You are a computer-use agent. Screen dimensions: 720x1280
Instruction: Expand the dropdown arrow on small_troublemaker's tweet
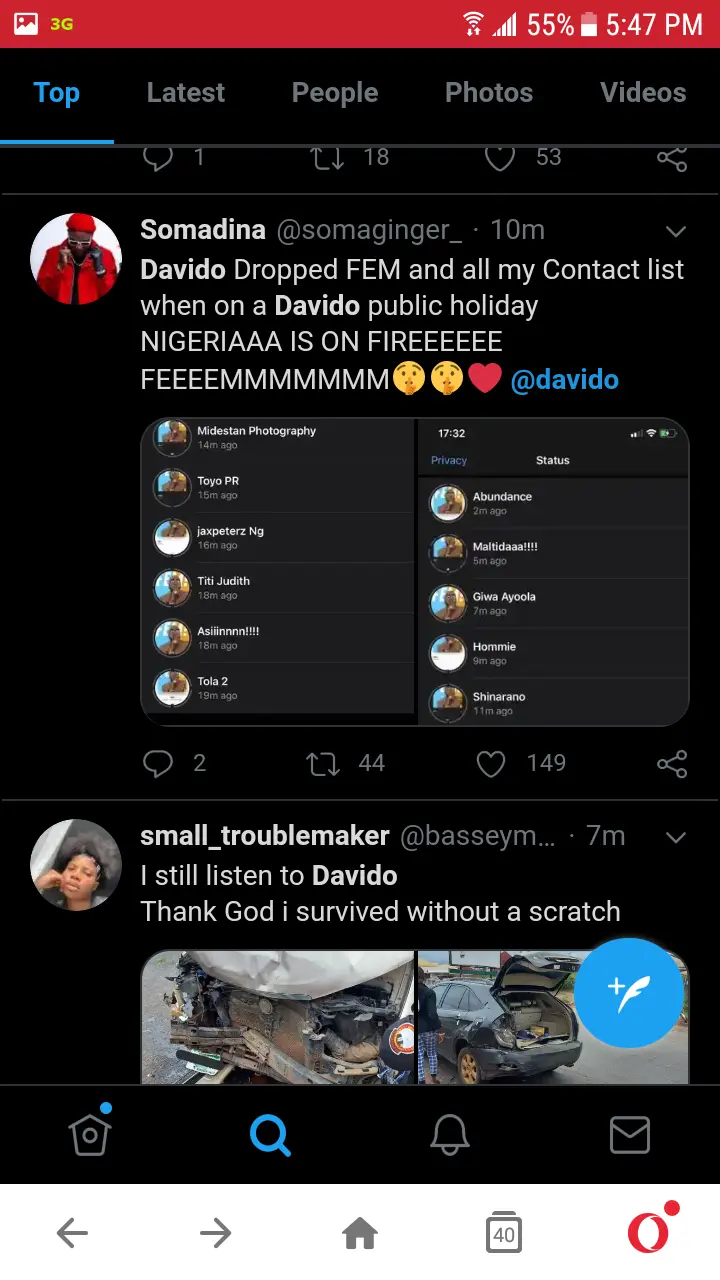tap(676, 838)
